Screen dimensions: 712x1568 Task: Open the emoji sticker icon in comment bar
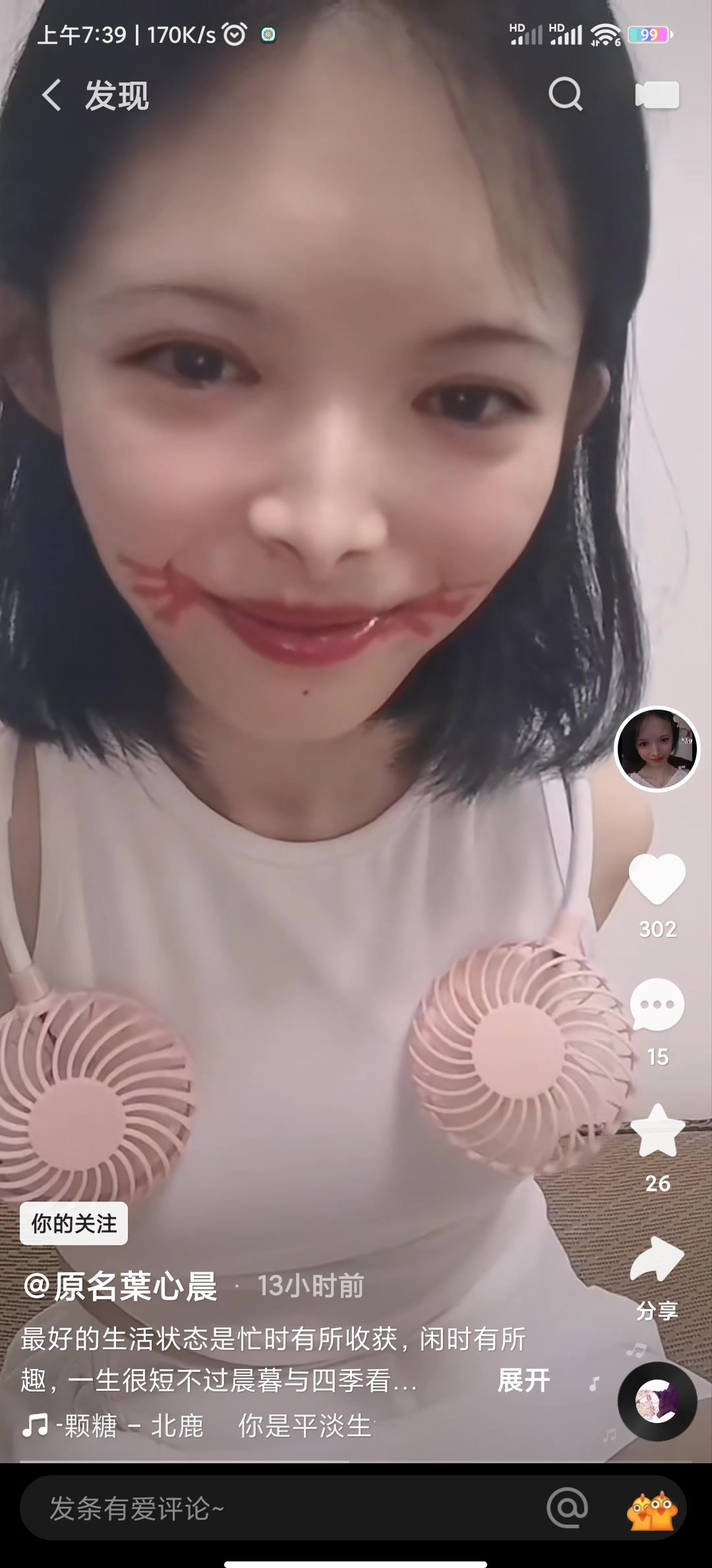pyautogui.click(x=652, y=1509)
